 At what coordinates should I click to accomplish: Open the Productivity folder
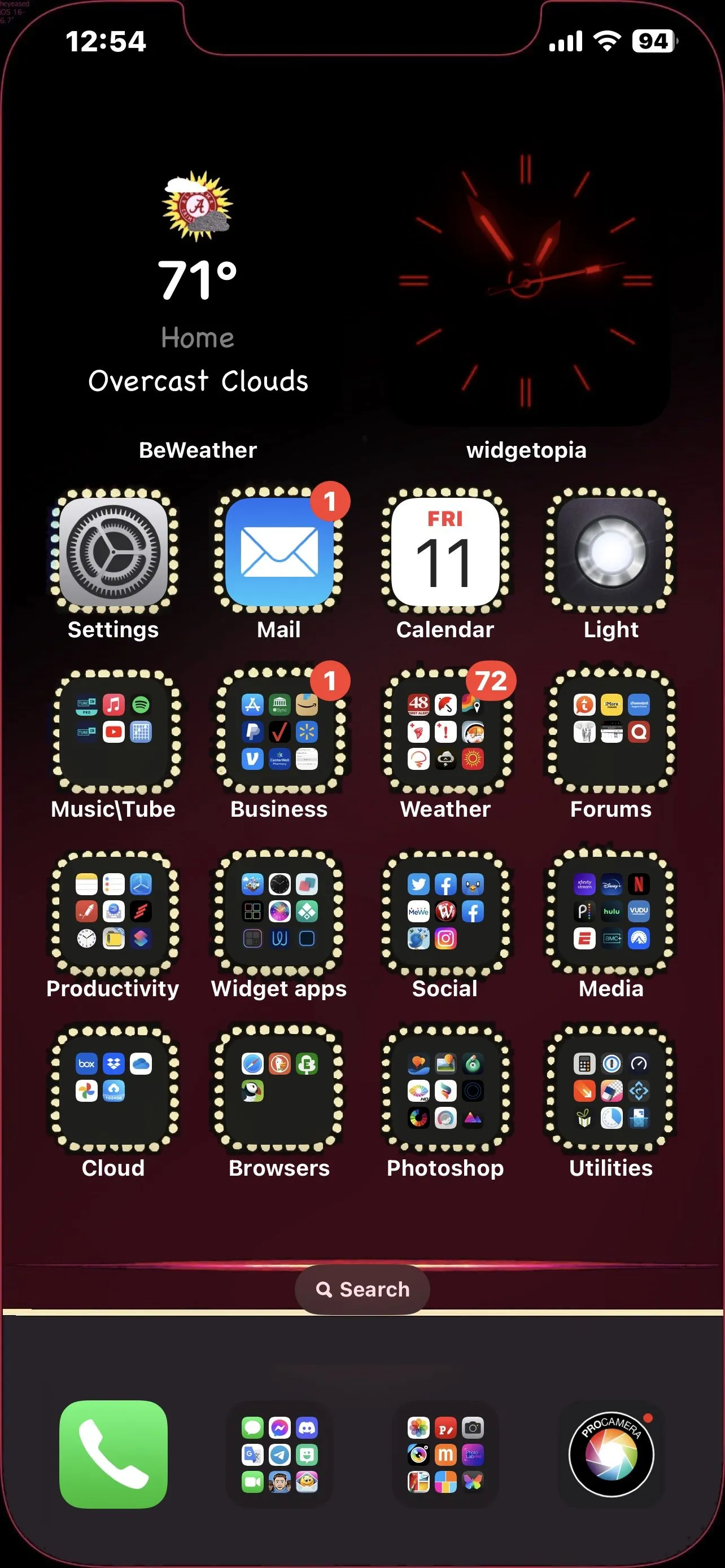point(113,910)
